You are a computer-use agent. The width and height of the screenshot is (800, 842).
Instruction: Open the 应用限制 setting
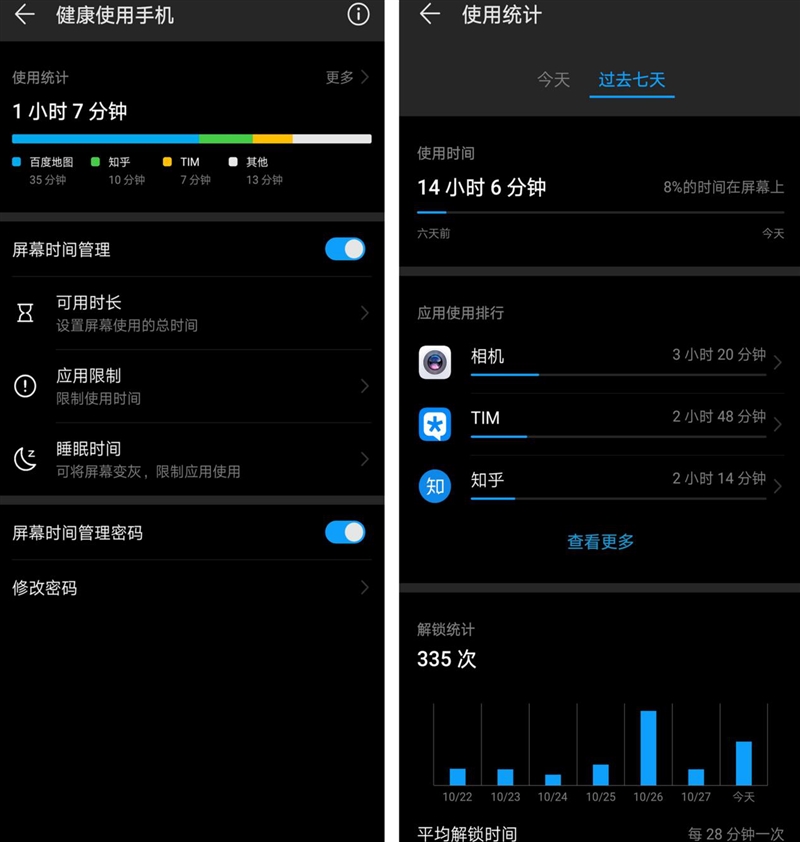coord(192,386)
